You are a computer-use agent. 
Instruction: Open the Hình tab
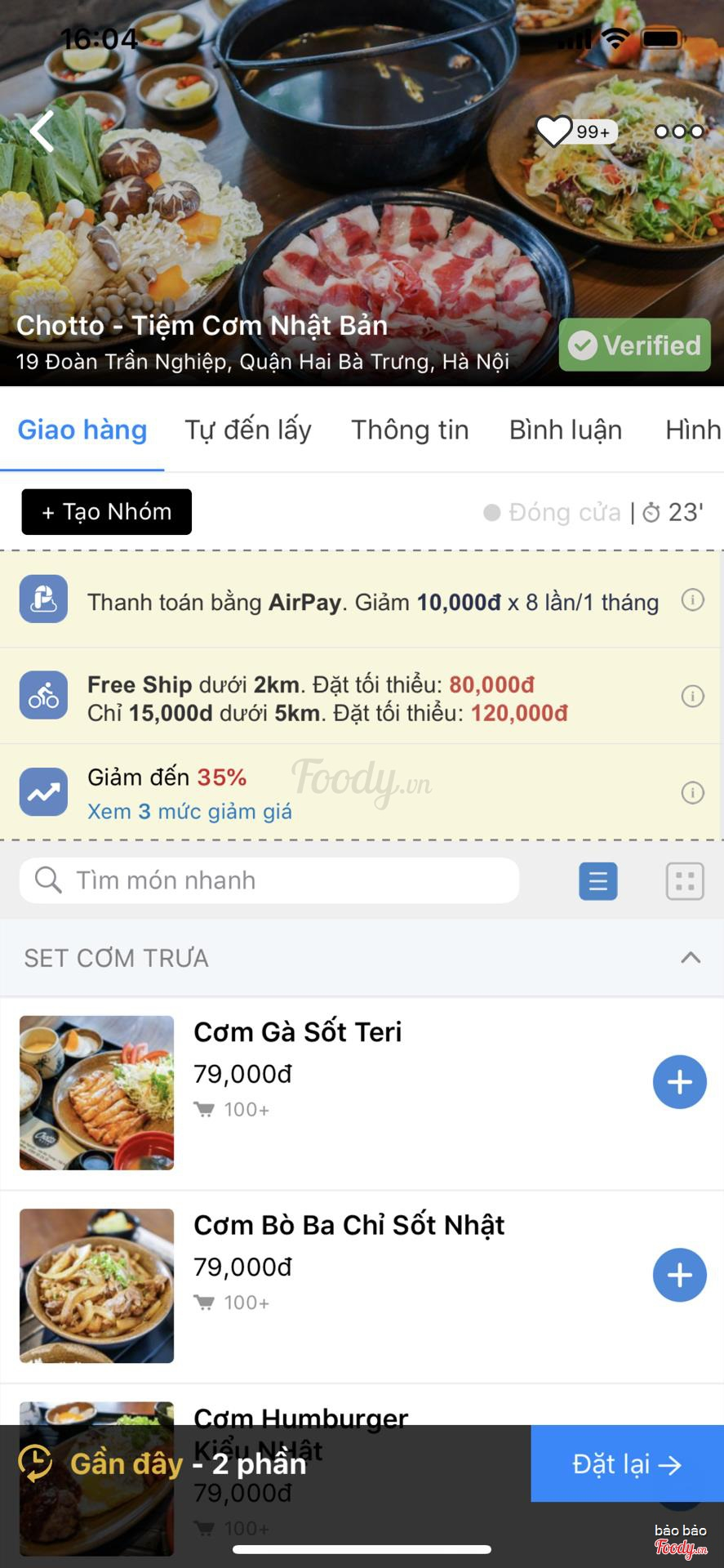click(693, 430)
